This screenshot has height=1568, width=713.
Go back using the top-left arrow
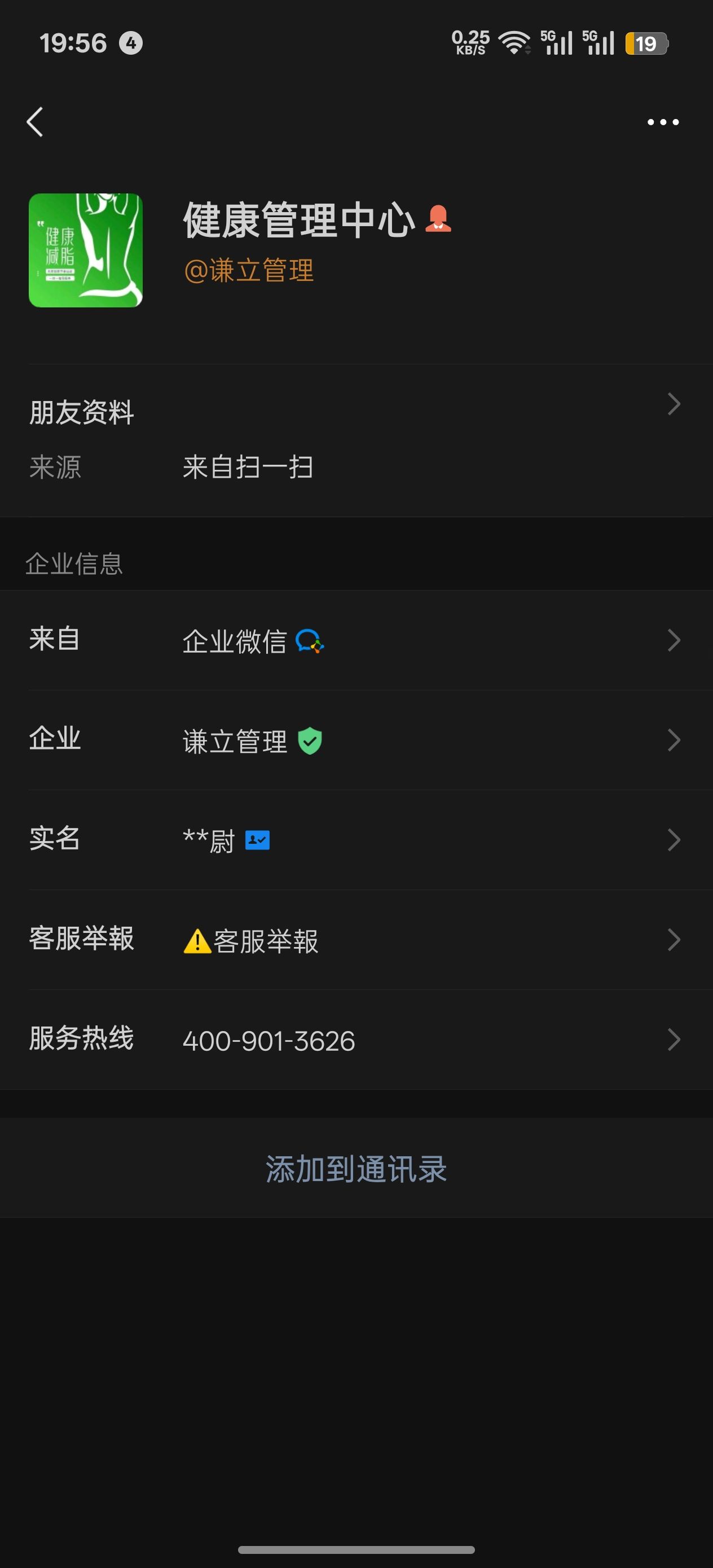coord(36,122)
